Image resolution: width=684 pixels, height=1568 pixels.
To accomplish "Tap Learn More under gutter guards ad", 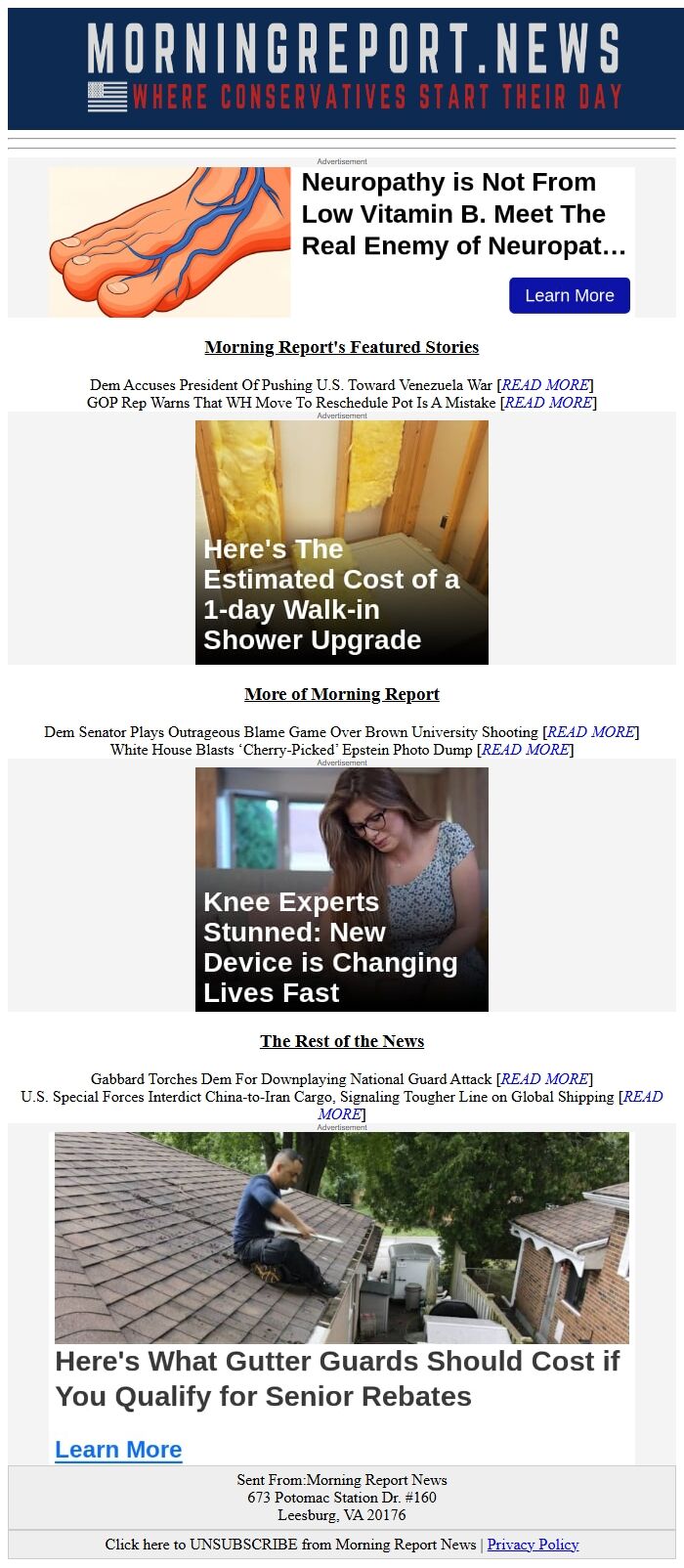I will [x=118, y=1449].
